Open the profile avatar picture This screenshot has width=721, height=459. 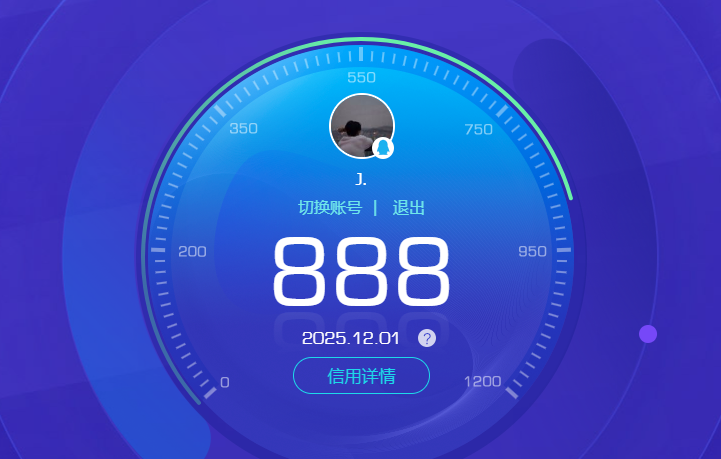360,126
